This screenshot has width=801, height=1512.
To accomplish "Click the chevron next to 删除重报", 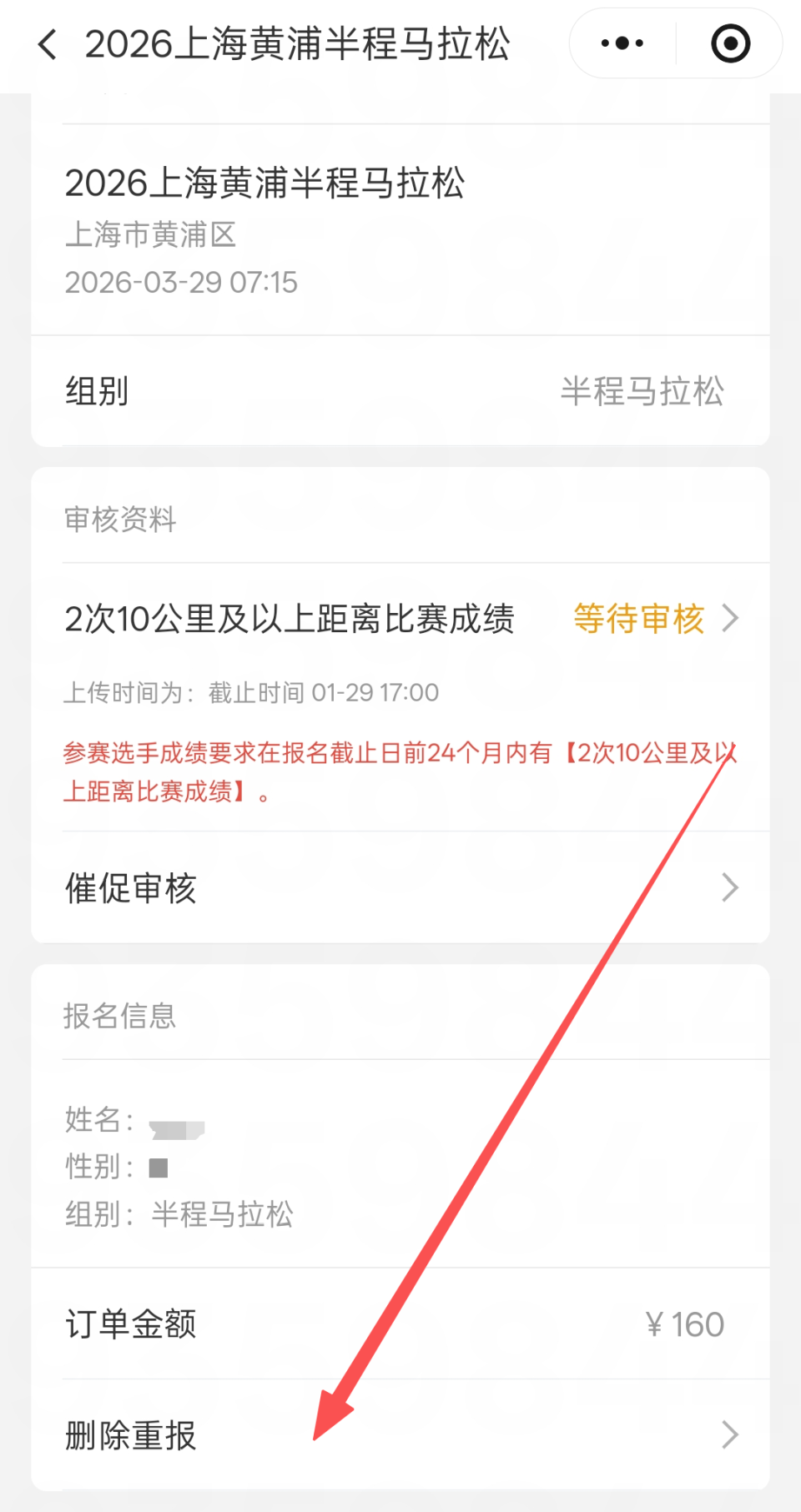I will point(732,1435).
